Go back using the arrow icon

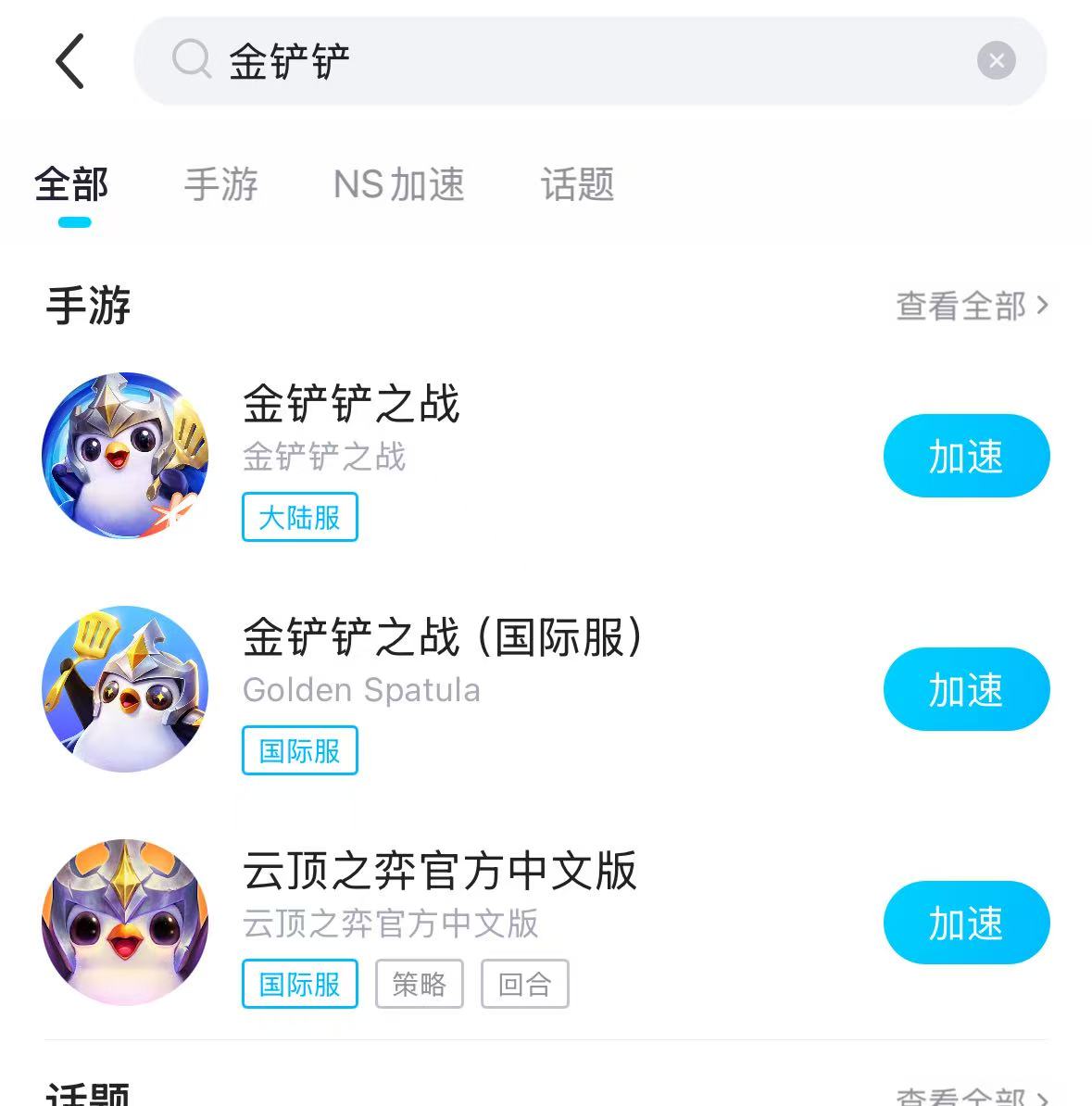click(x=70, y=61)
